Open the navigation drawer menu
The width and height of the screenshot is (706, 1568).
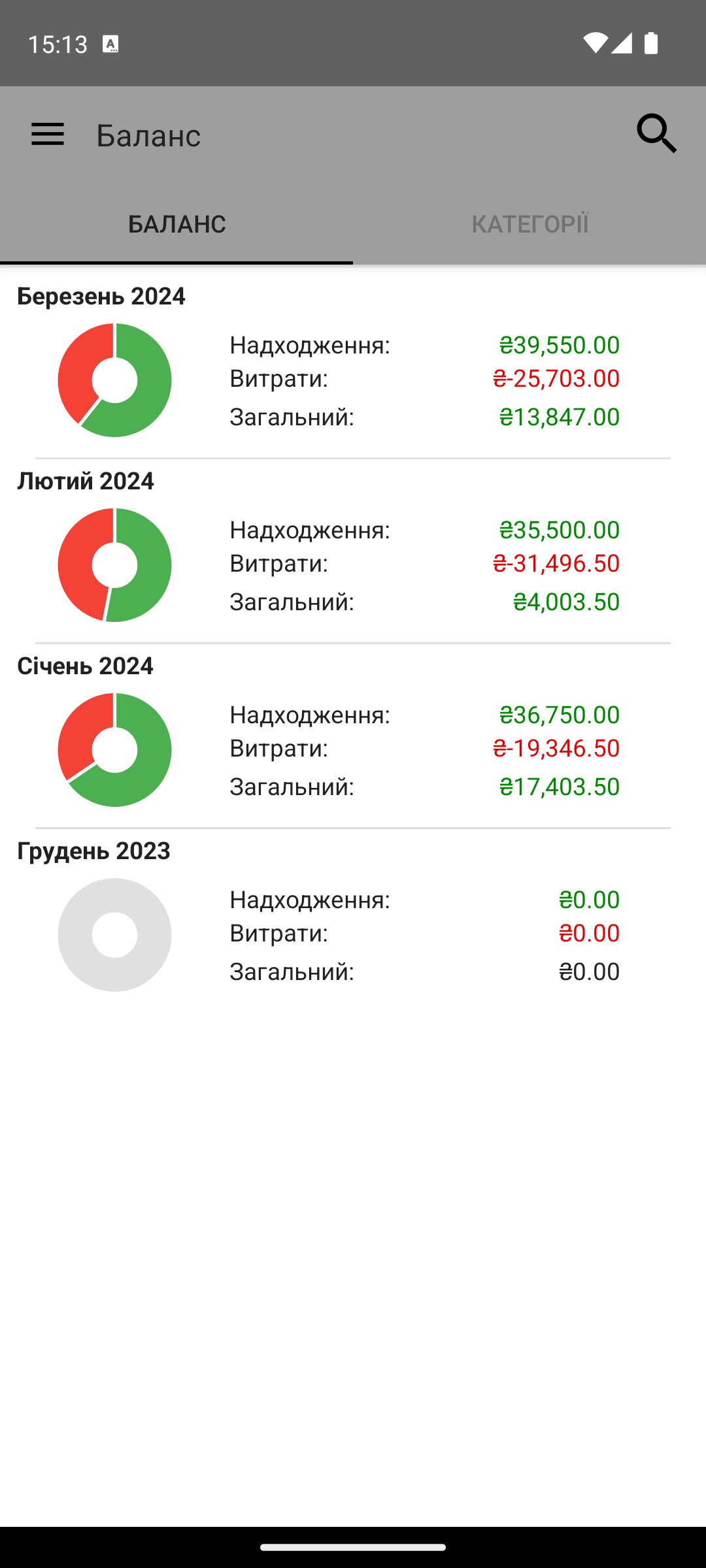[48, 135]
